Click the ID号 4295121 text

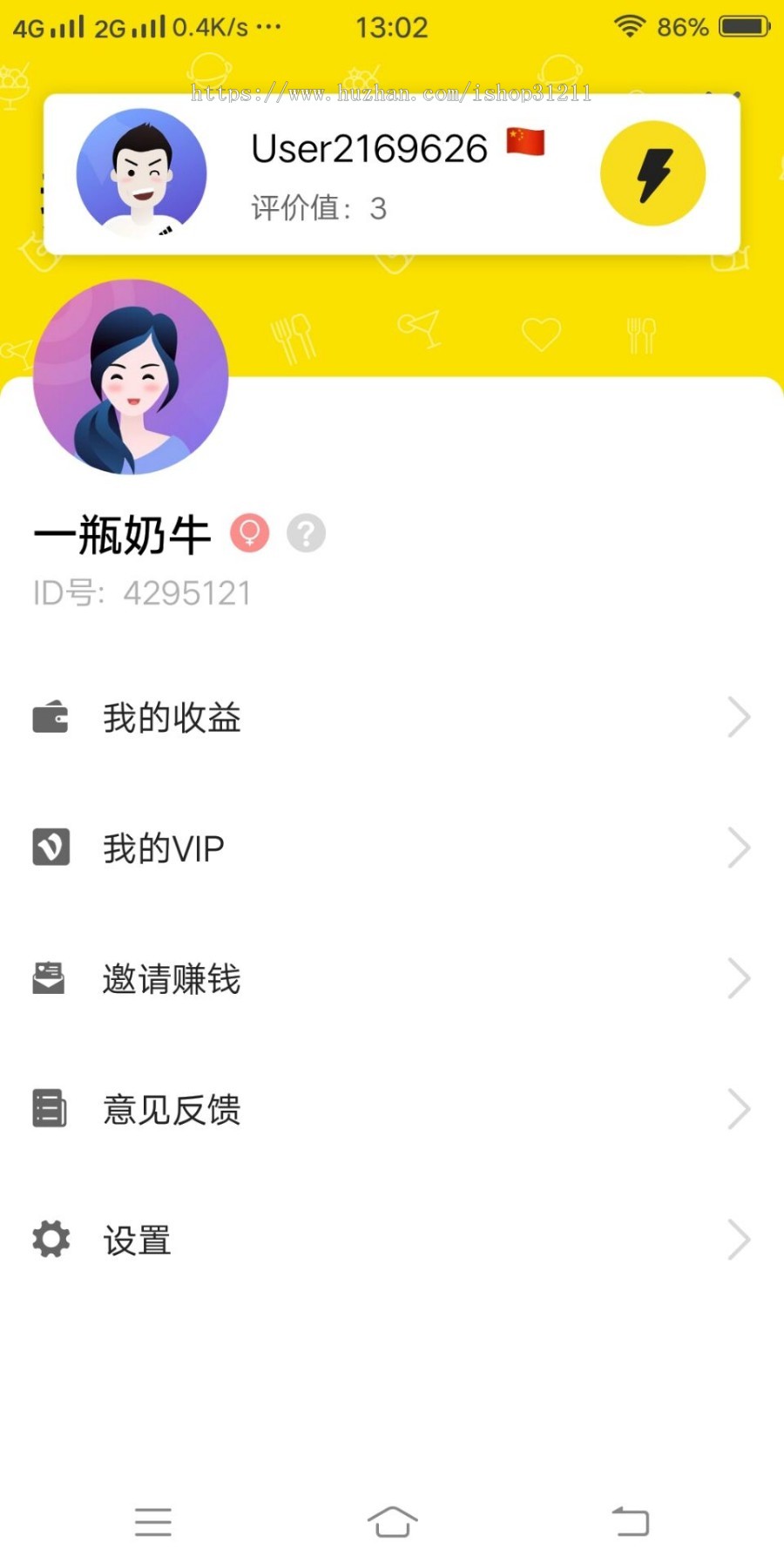point(142,592)
